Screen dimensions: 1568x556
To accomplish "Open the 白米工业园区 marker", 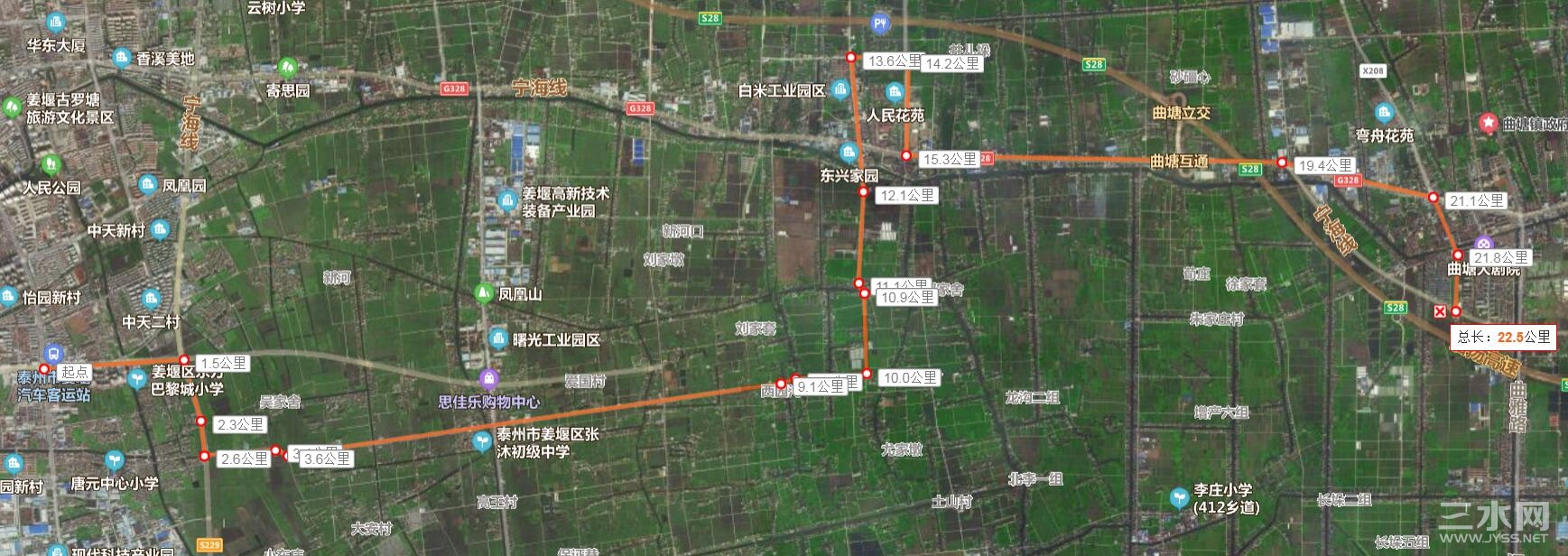I will (x=841, y=88).
